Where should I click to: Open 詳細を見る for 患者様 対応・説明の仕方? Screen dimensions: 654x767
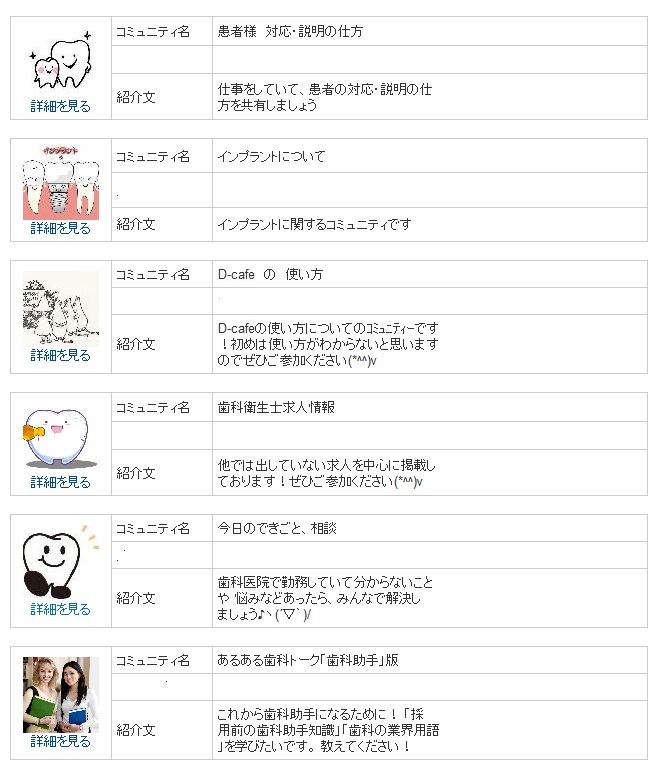coord(60,106)
